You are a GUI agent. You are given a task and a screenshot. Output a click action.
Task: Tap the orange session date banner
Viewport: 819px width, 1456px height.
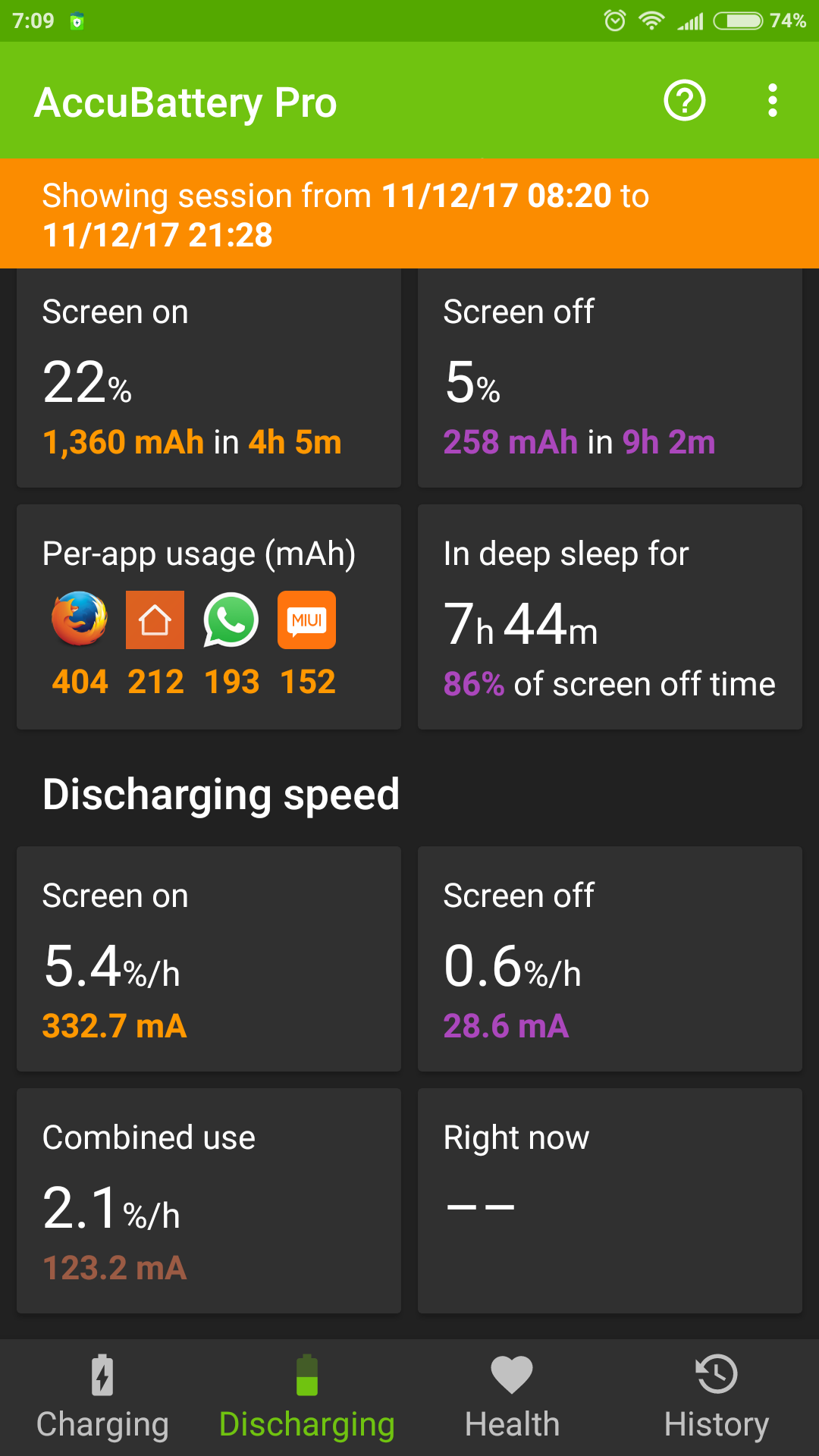409,214
